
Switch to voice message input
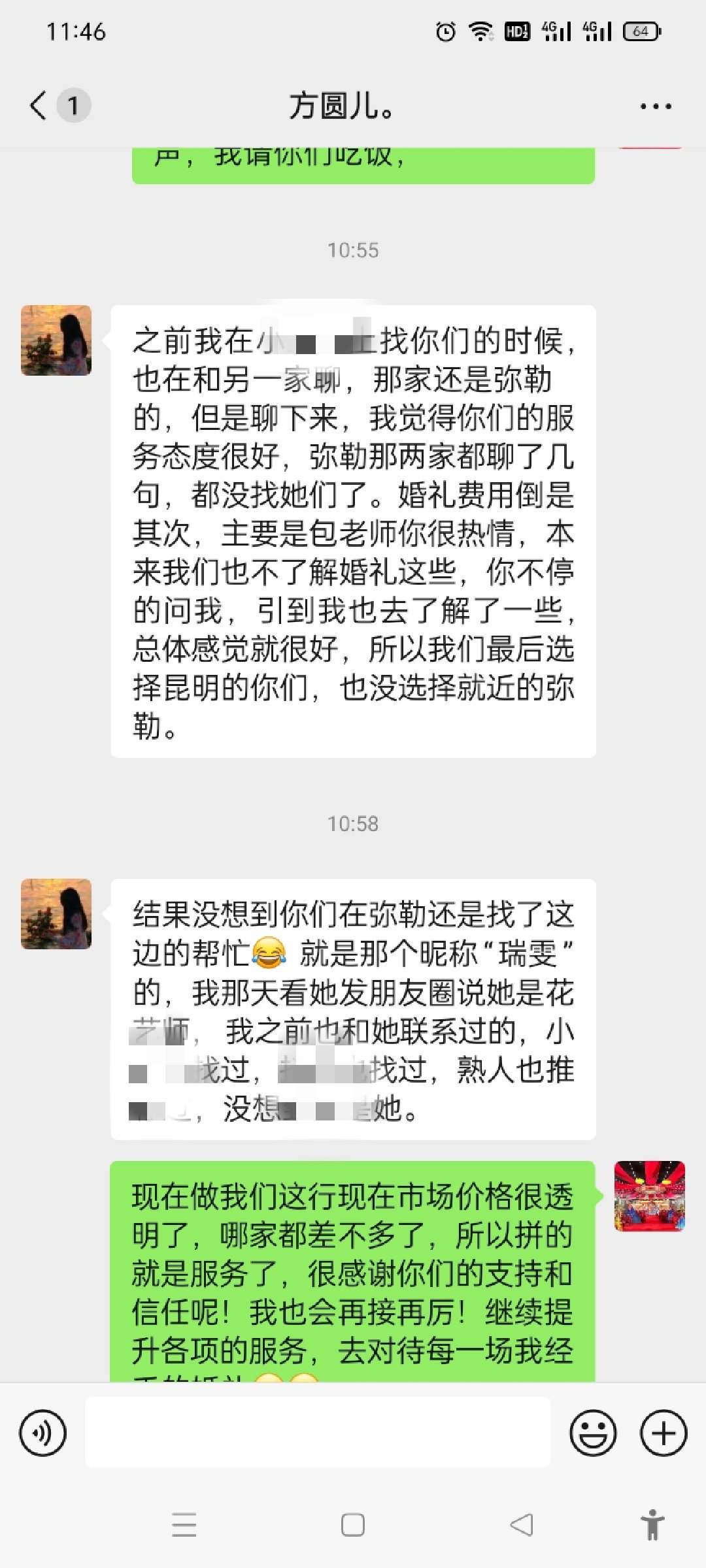(42, 1433)
